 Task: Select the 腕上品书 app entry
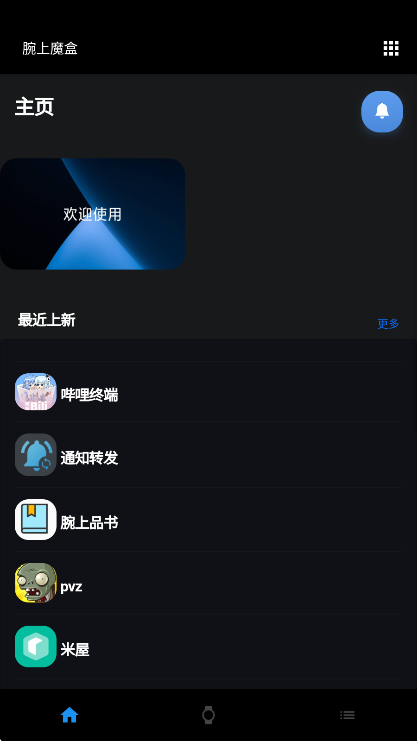(x=208, y=519)
